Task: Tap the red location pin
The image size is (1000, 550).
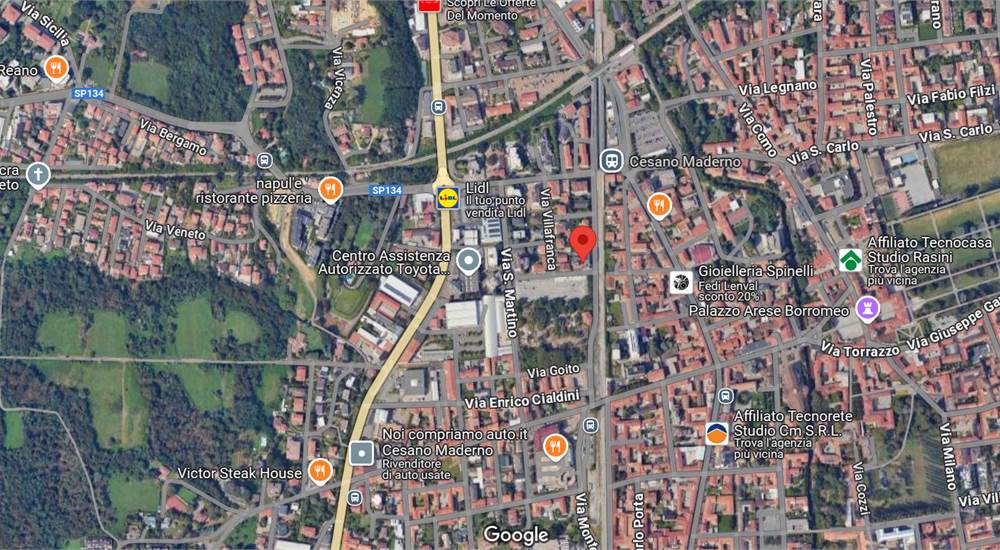Action: (x=583, y=242)
